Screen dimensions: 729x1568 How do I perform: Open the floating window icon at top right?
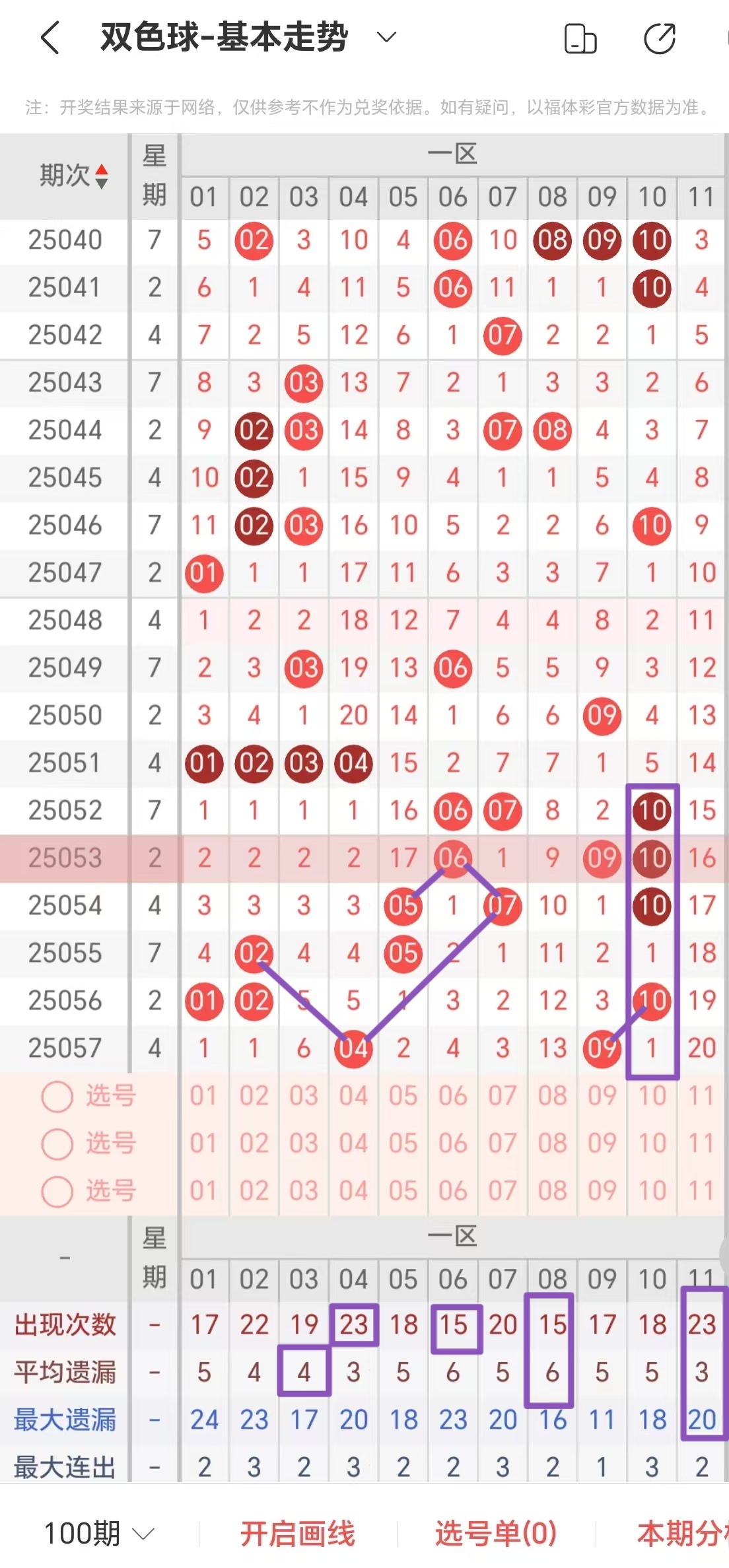click(x=580, y=38)
